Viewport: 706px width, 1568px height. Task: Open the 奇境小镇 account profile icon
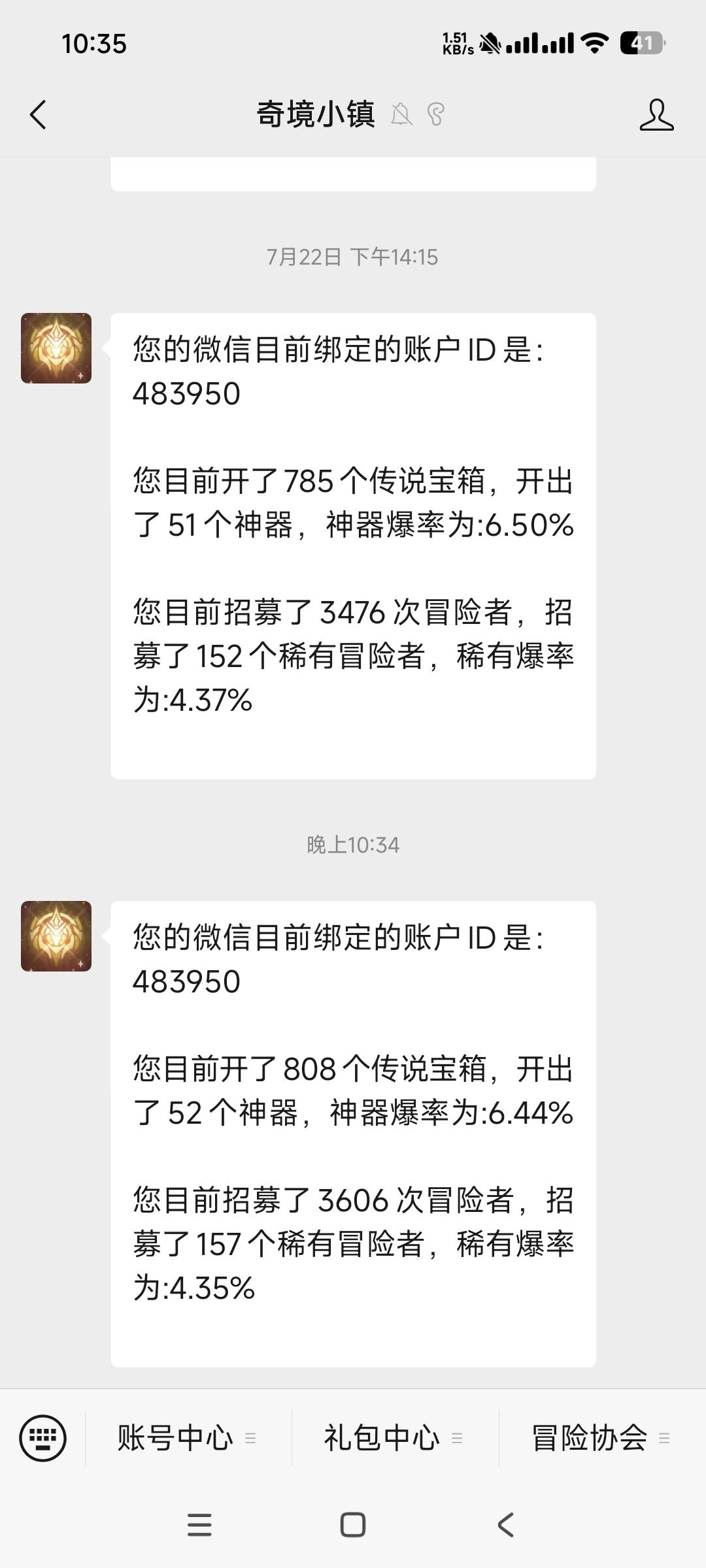click(656, 115)
